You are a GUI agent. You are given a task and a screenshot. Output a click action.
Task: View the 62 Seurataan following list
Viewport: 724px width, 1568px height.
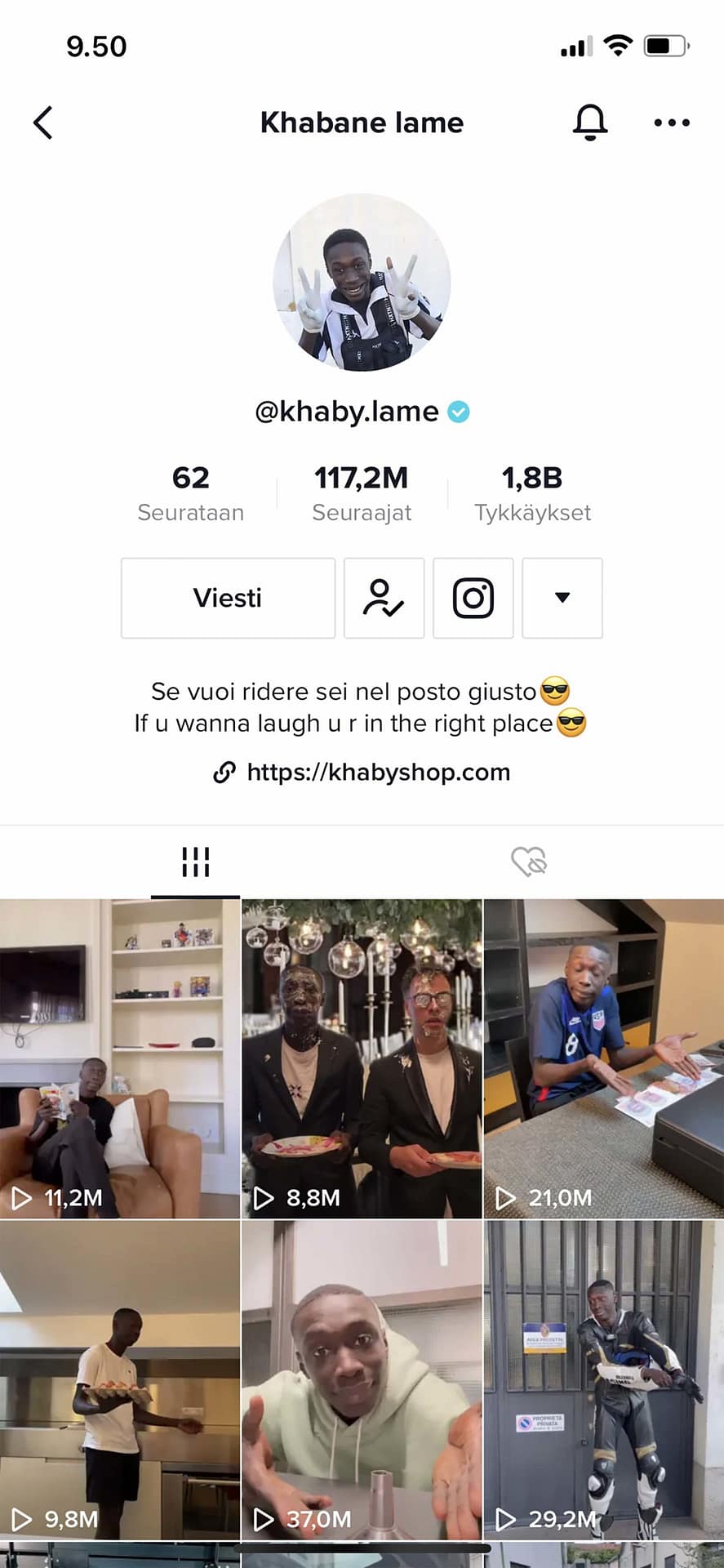point(191,493)
